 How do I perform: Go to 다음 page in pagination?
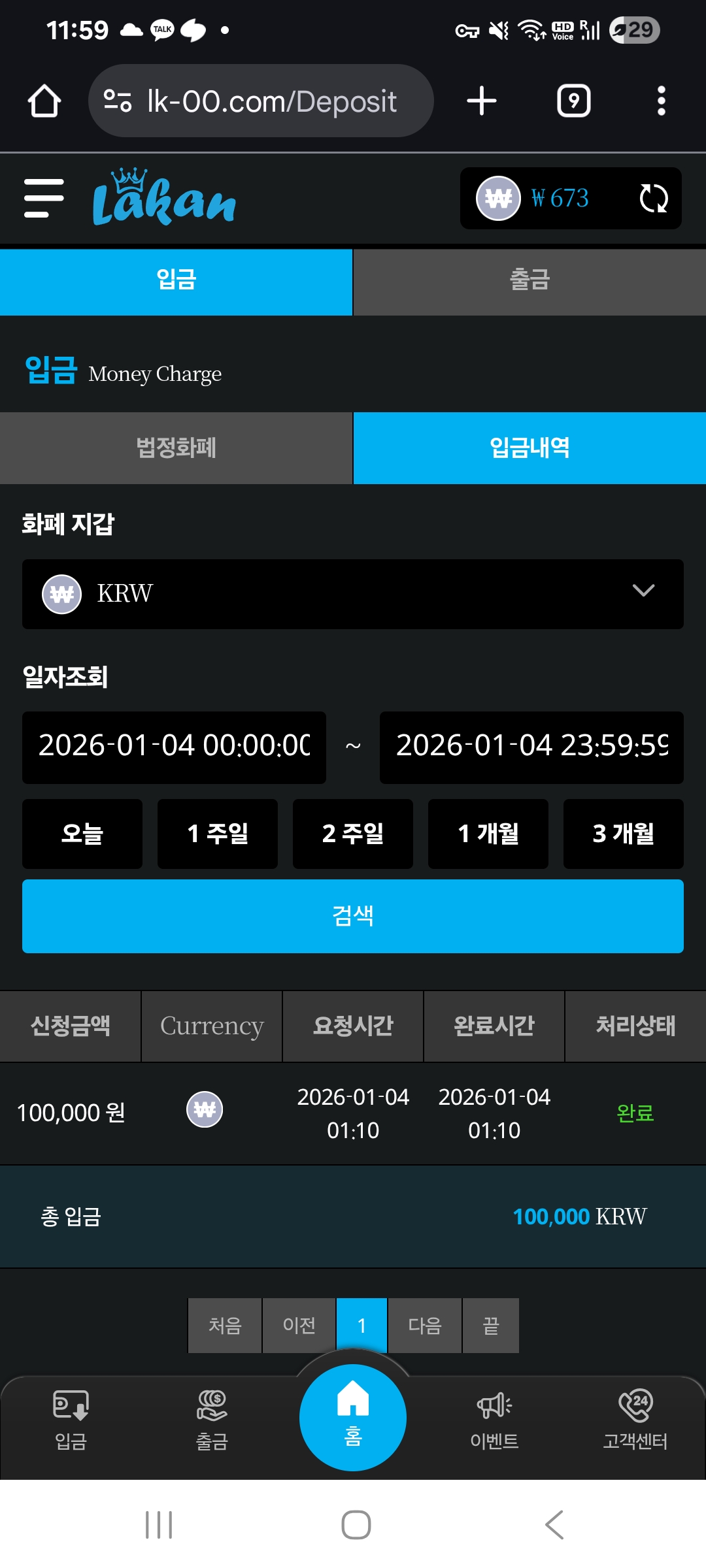[425, 1326]
